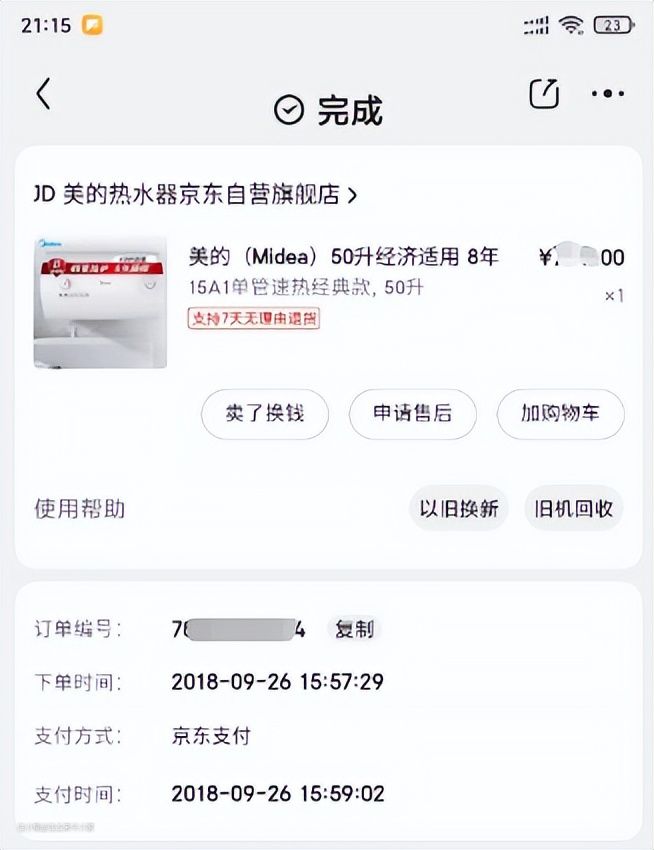Tap the 卖了换钱 button

tap(264, 414)
